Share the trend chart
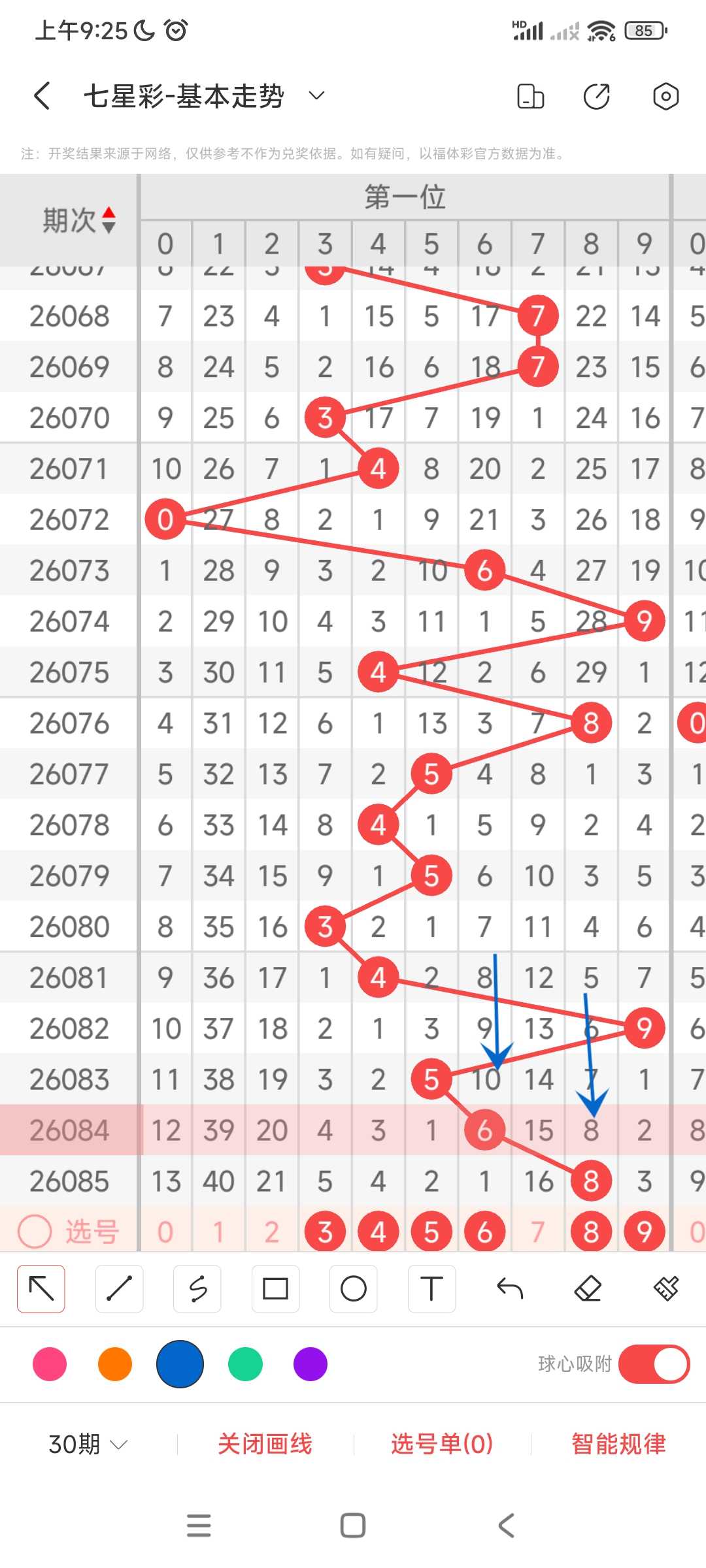The width and height of the screenshot is (706, 1568). tap(596, 96)
